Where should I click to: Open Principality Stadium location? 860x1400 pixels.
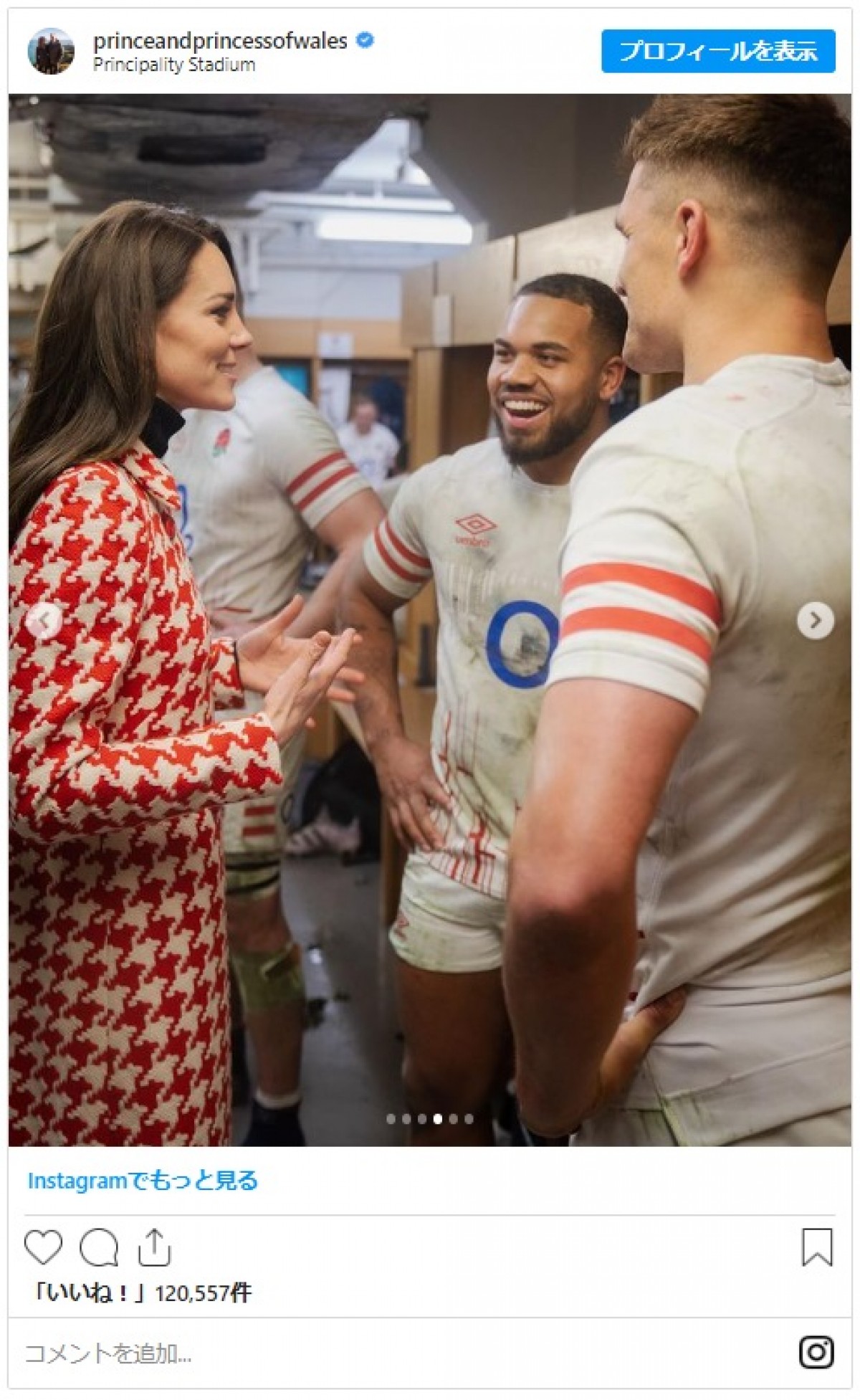174,65
